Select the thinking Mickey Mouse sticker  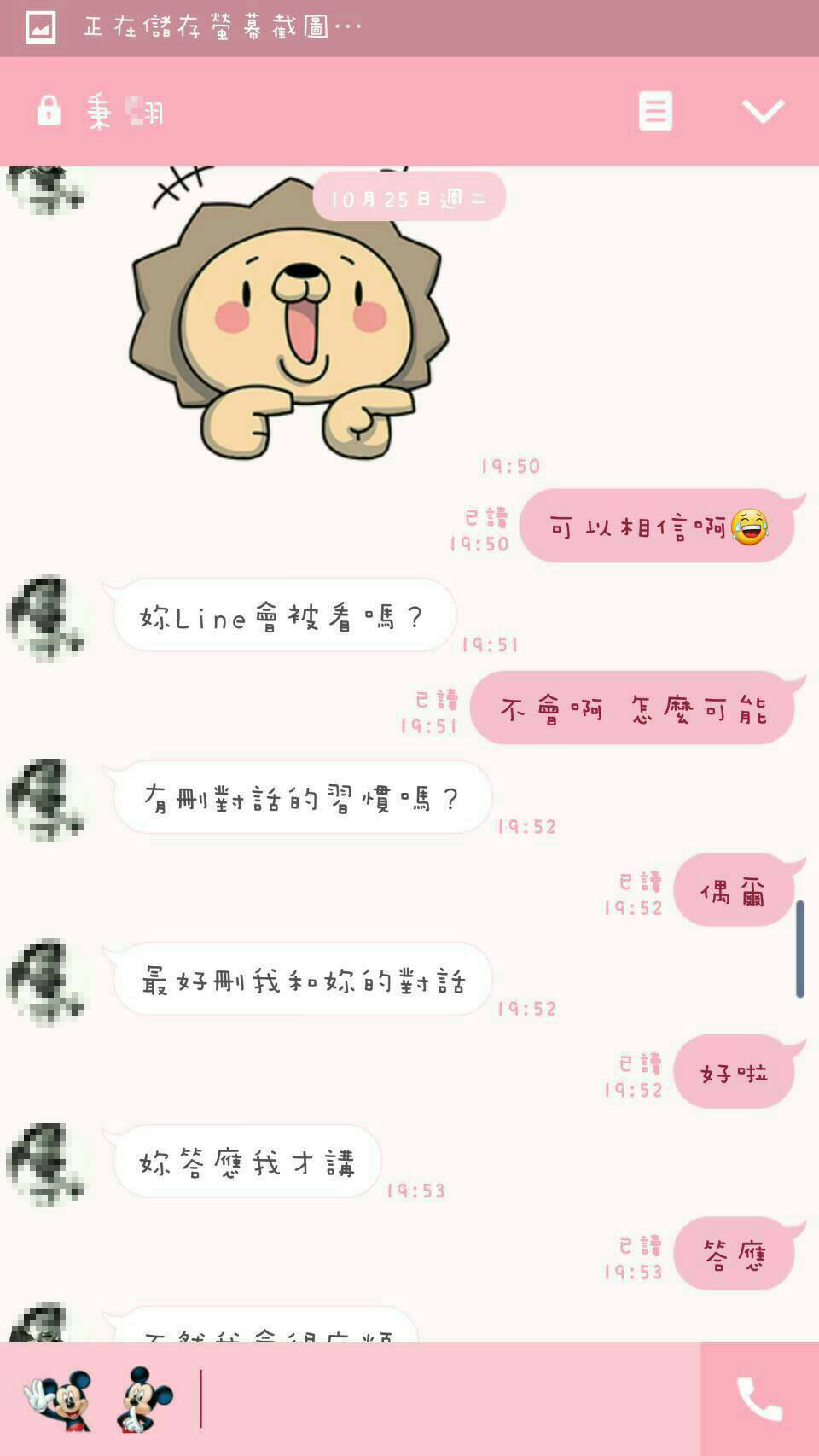(x=144, y=1399)
